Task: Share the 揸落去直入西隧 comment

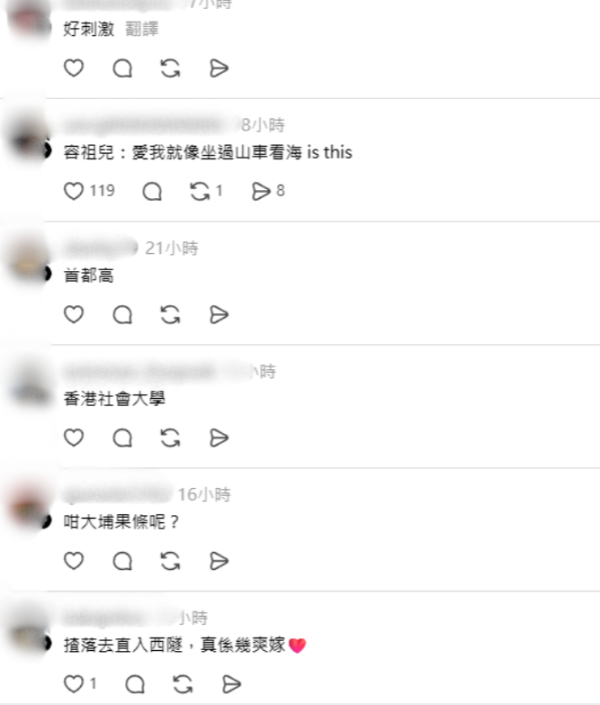Action: [x=230, y=684]
